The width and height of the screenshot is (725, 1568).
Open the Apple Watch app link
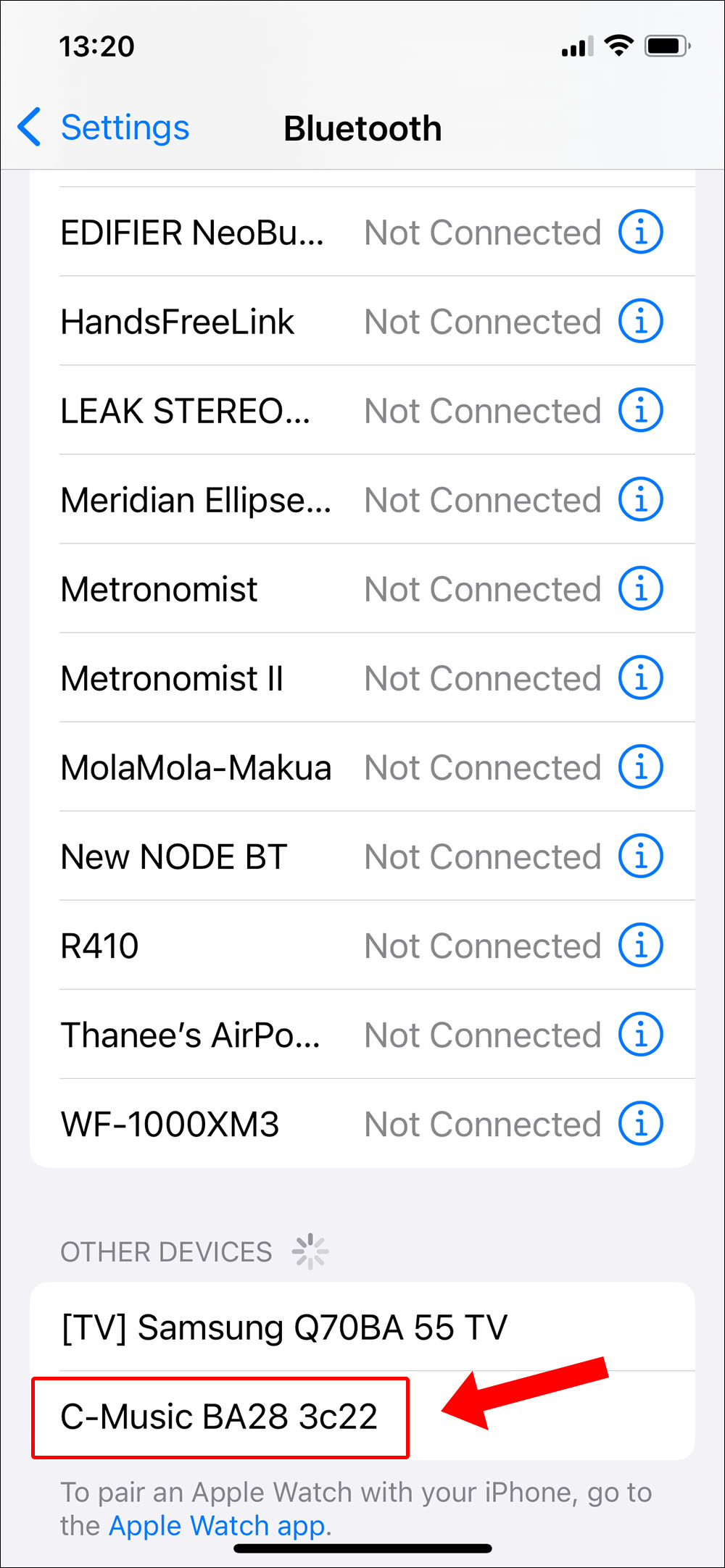(217, 1525)
